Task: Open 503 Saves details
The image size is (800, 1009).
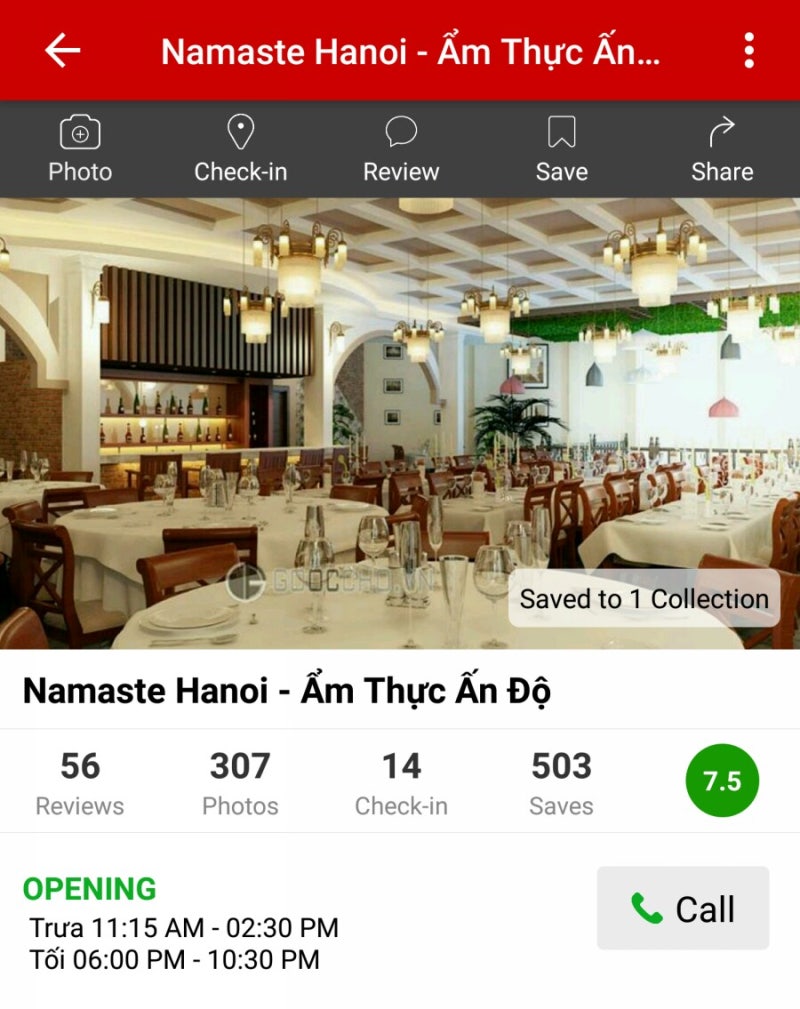Action: (x=561, y=781)
